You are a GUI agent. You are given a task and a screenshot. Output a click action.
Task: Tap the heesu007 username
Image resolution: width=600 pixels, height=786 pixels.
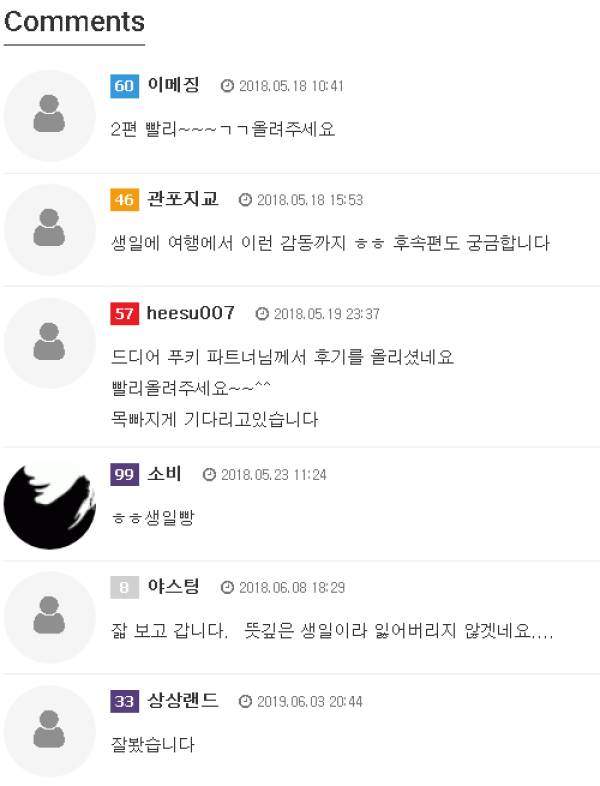[x=190, y=313]
